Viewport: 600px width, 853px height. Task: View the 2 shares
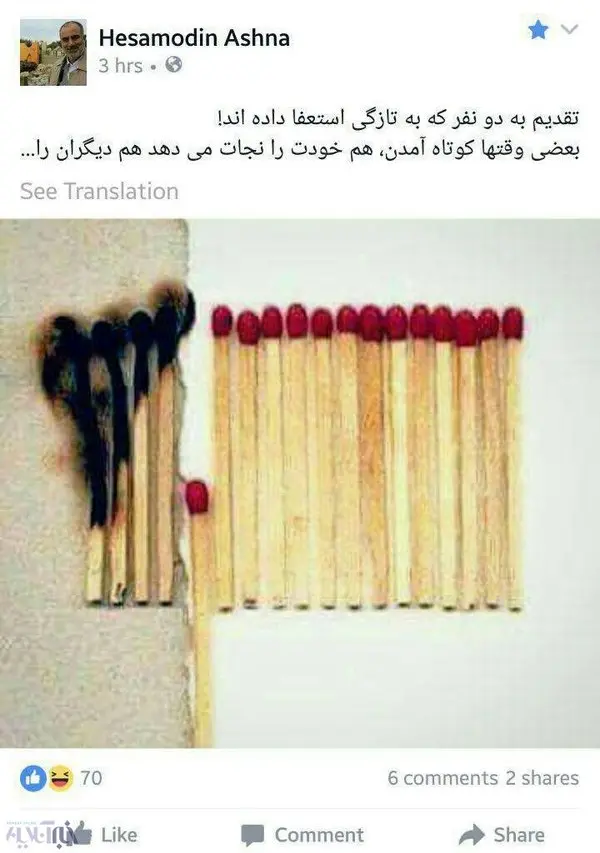pos(543,778)
